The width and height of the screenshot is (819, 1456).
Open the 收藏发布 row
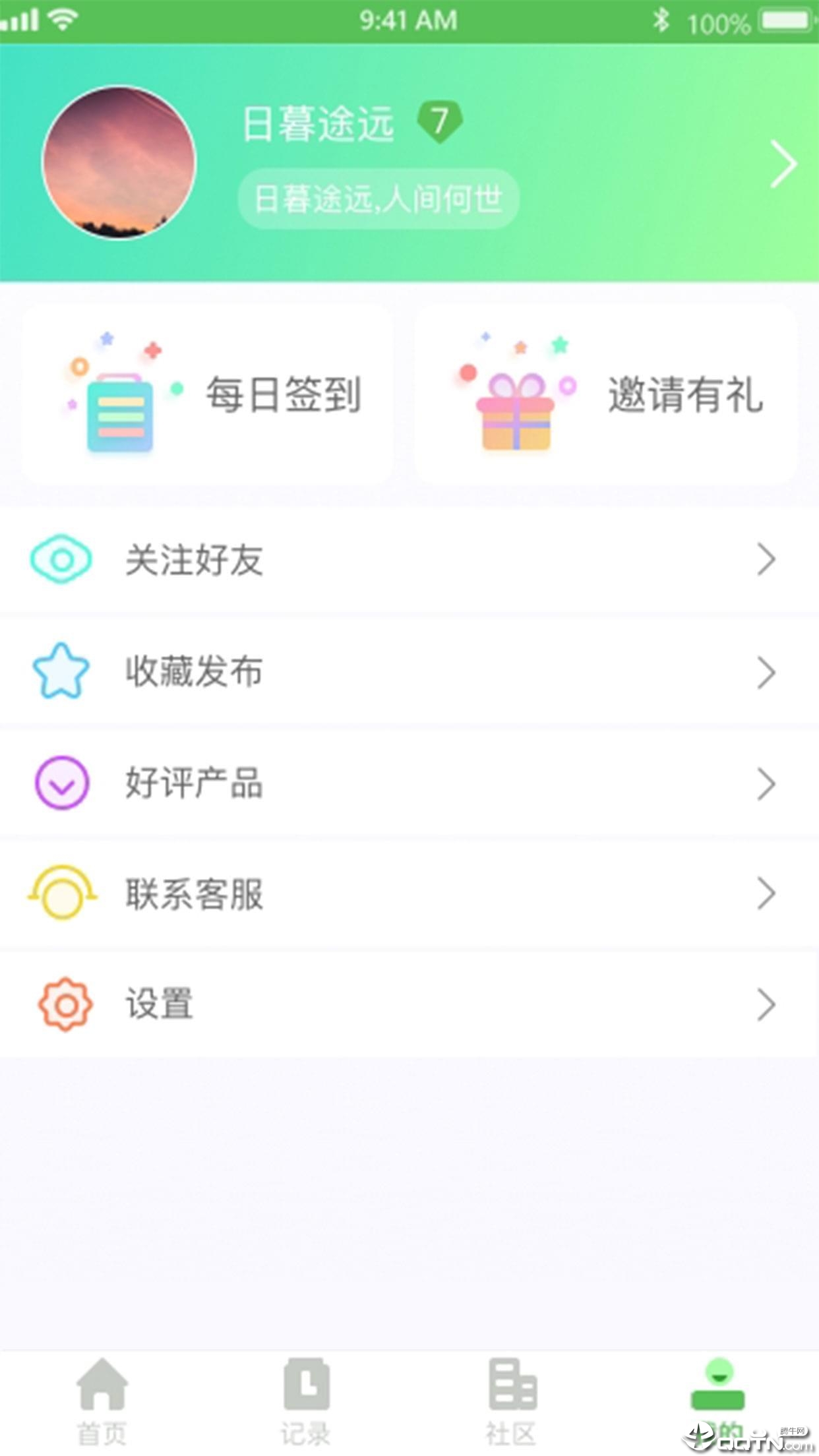pos(409,671)
